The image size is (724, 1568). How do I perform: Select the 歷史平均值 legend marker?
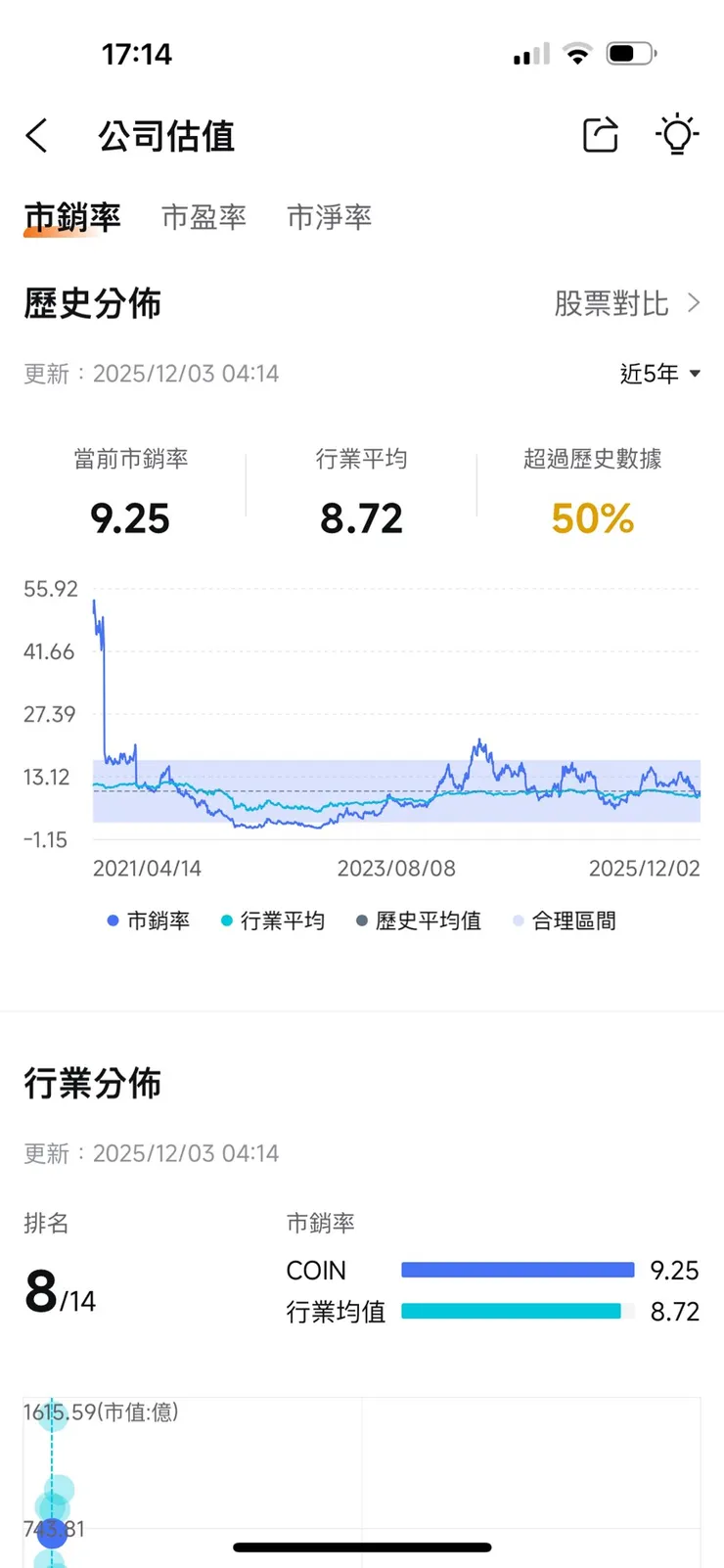point(364,920)
